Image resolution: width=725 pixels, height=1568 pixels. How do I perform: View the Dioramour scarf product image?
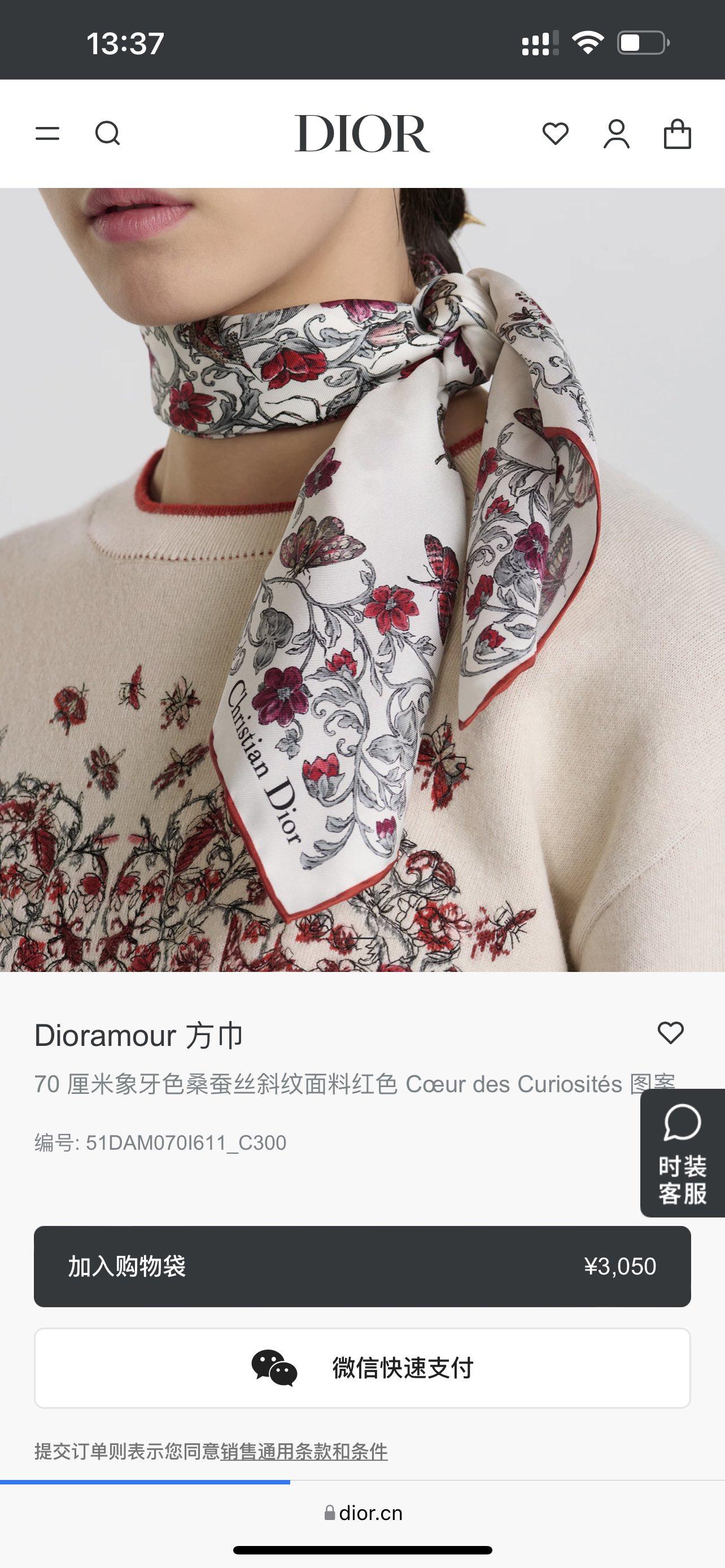pyautogui.click(x=362, y=578)
